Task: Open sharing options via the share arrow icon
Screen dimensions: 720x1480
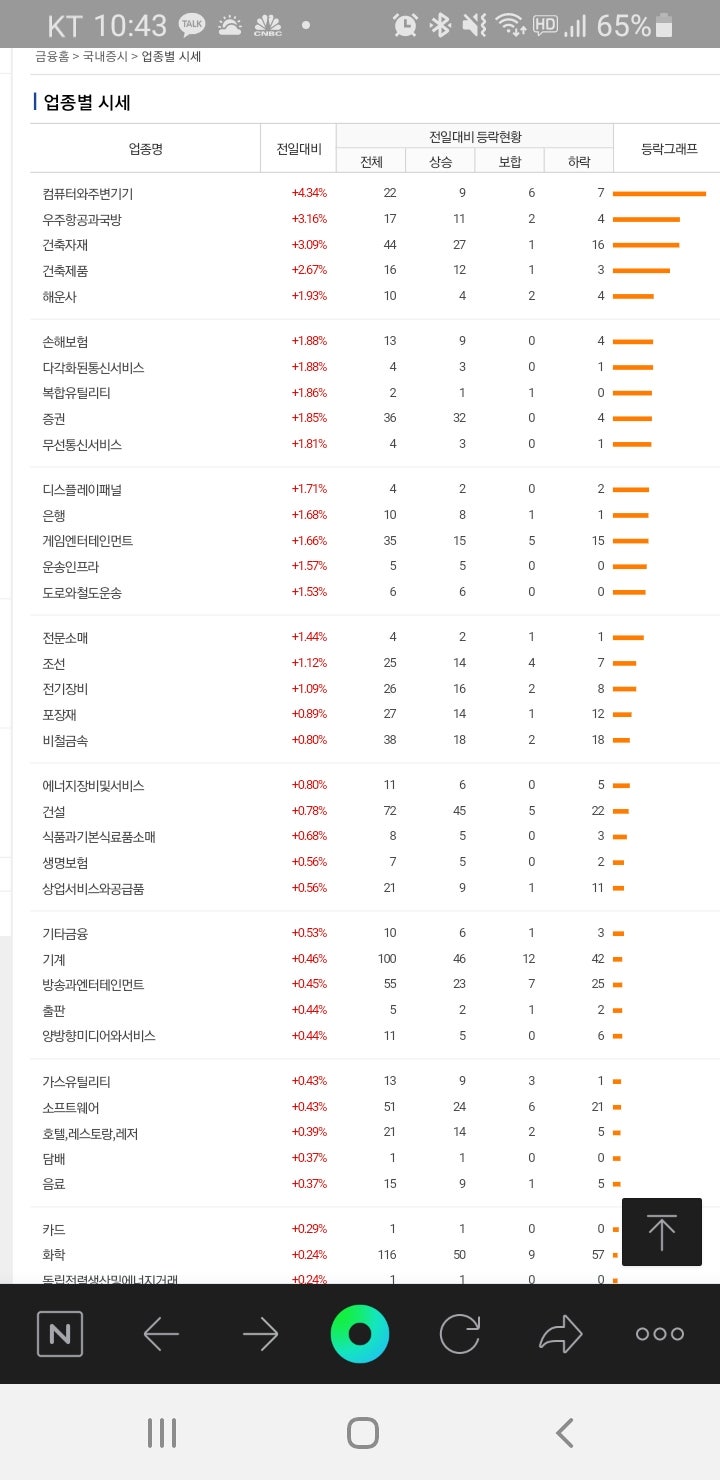Action: pyautogui.click(x=560, y=1332)
